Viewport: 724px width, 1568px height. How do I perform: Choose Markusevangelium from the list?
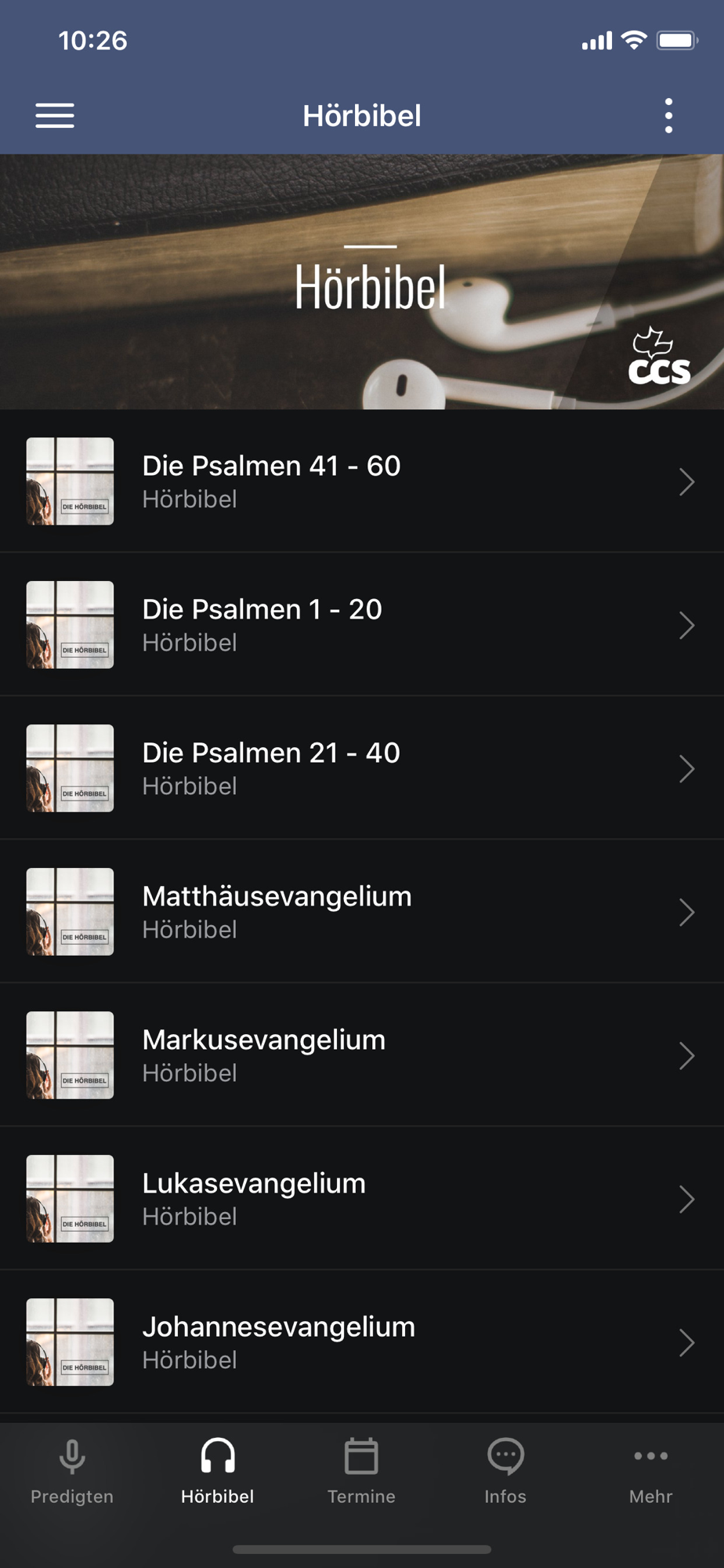[x=360, y=1055]
